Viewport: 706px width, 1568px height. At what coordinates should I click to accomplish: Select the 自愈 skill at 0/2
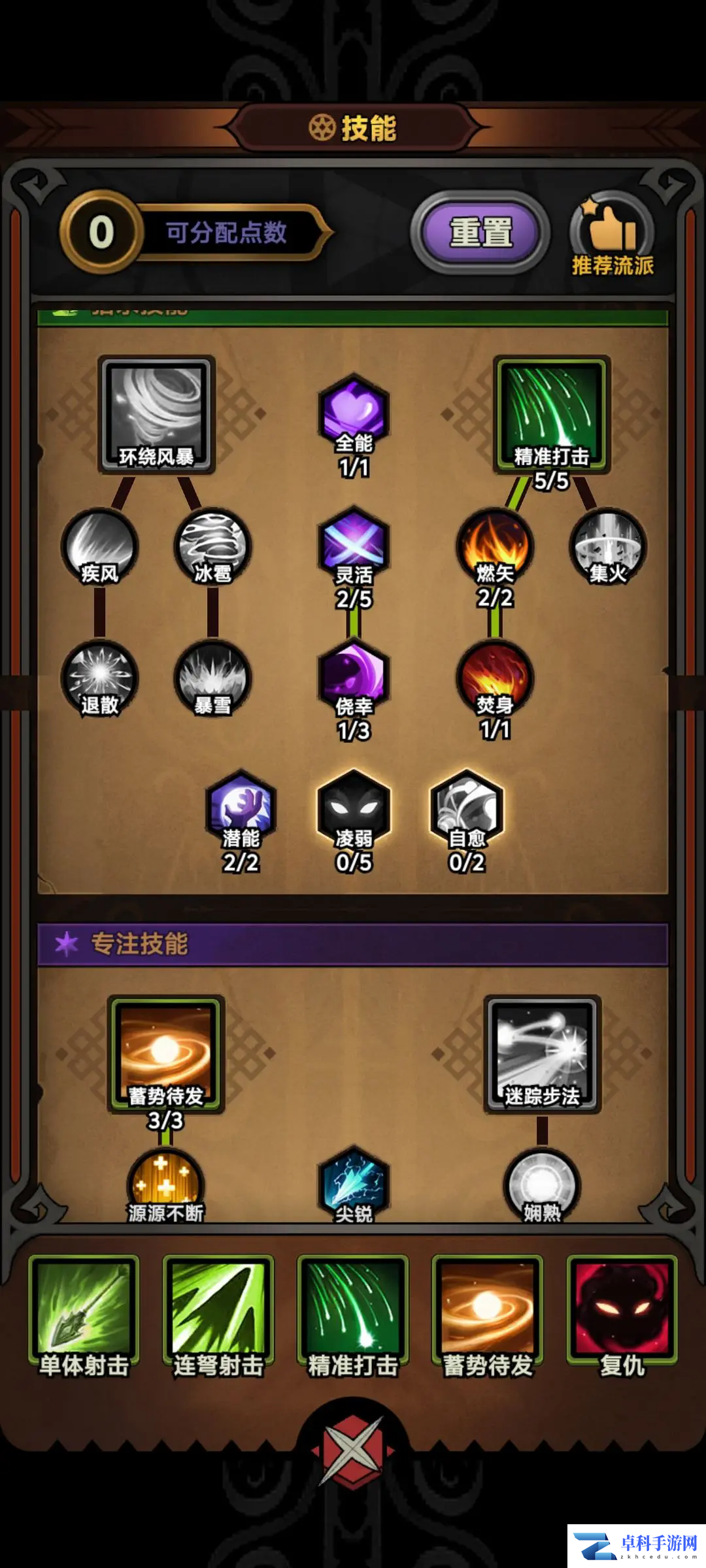467,811
